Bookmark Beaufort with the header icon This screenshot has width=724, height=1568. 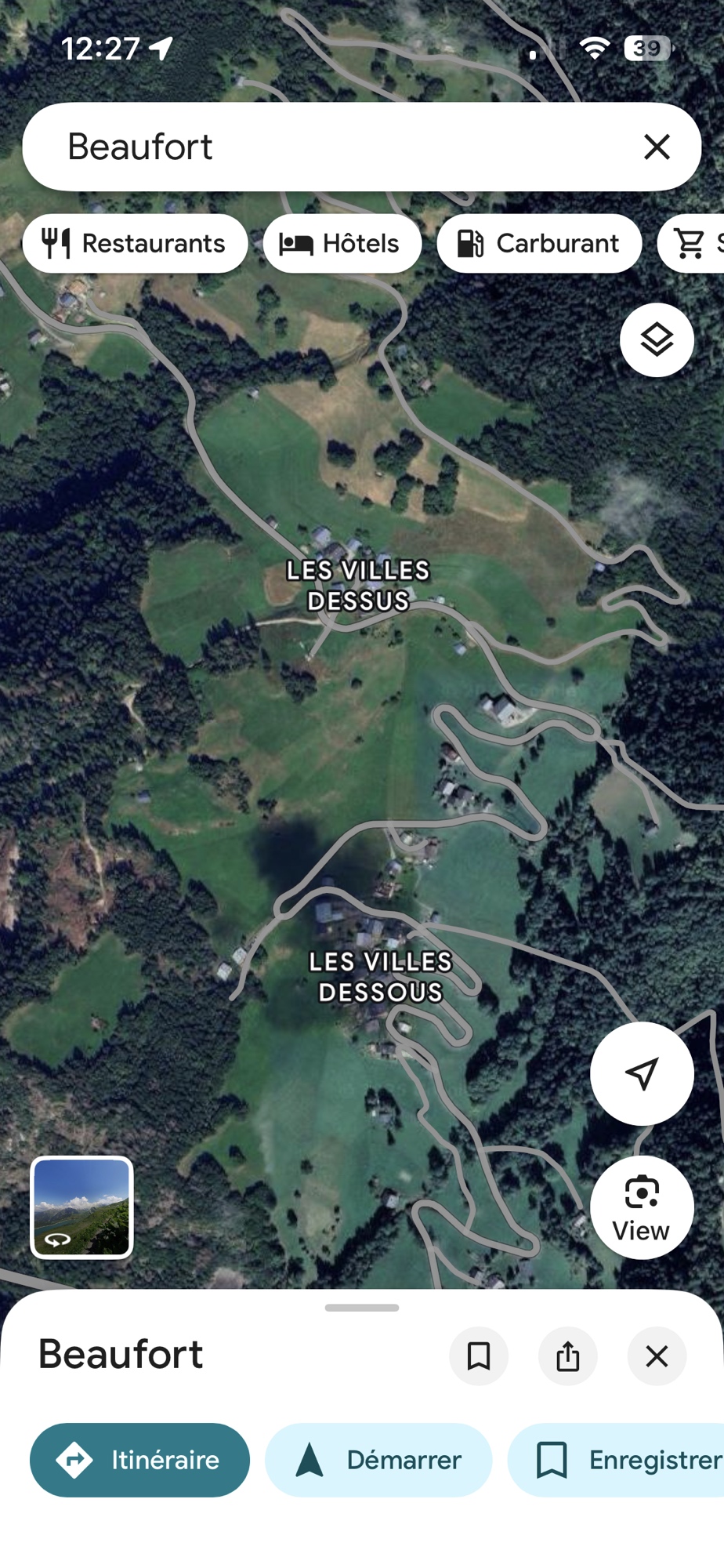coord(479,1356)
